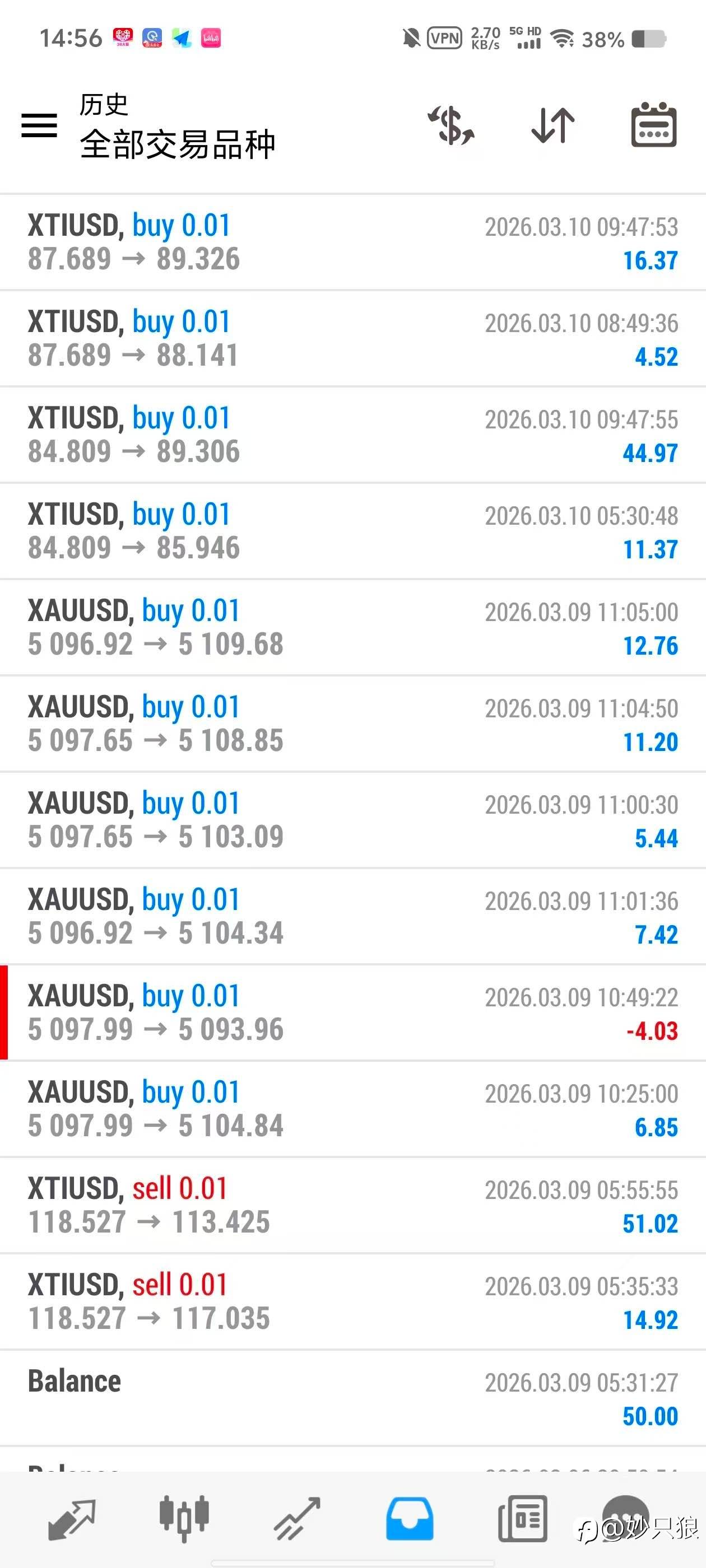Viewport: 706px width, 1568px height.
Task: Expand the XAUUSD buy trade with profit 6.85
Action: 352,1109
